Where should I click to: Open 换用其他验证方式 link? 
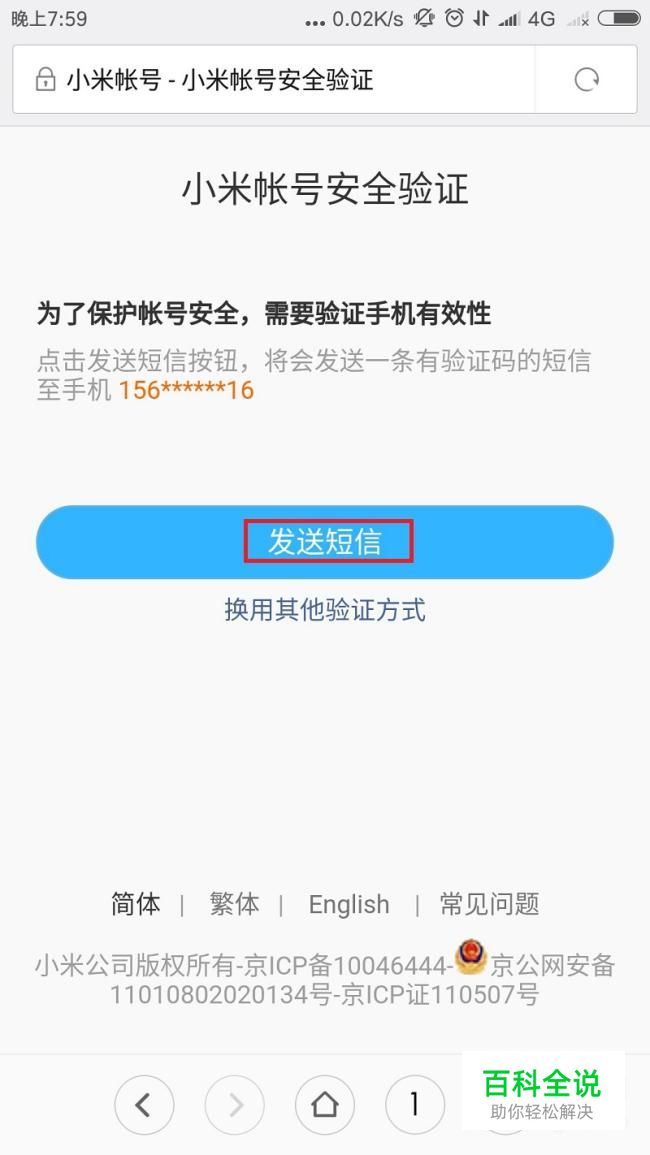coord(325,610)
